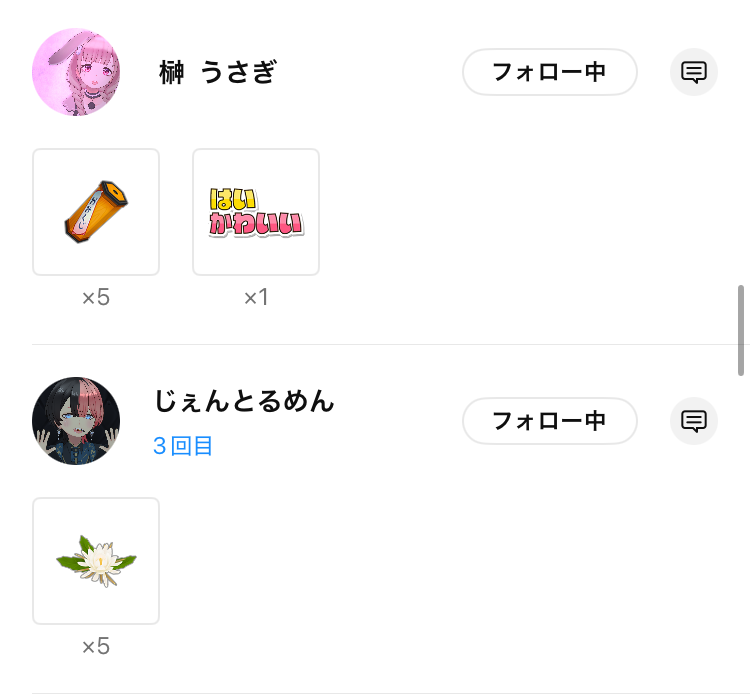Tap フォロー中 button for 榊 うさぎ
This screenshot has height=700, width=750.
(549, 72)
